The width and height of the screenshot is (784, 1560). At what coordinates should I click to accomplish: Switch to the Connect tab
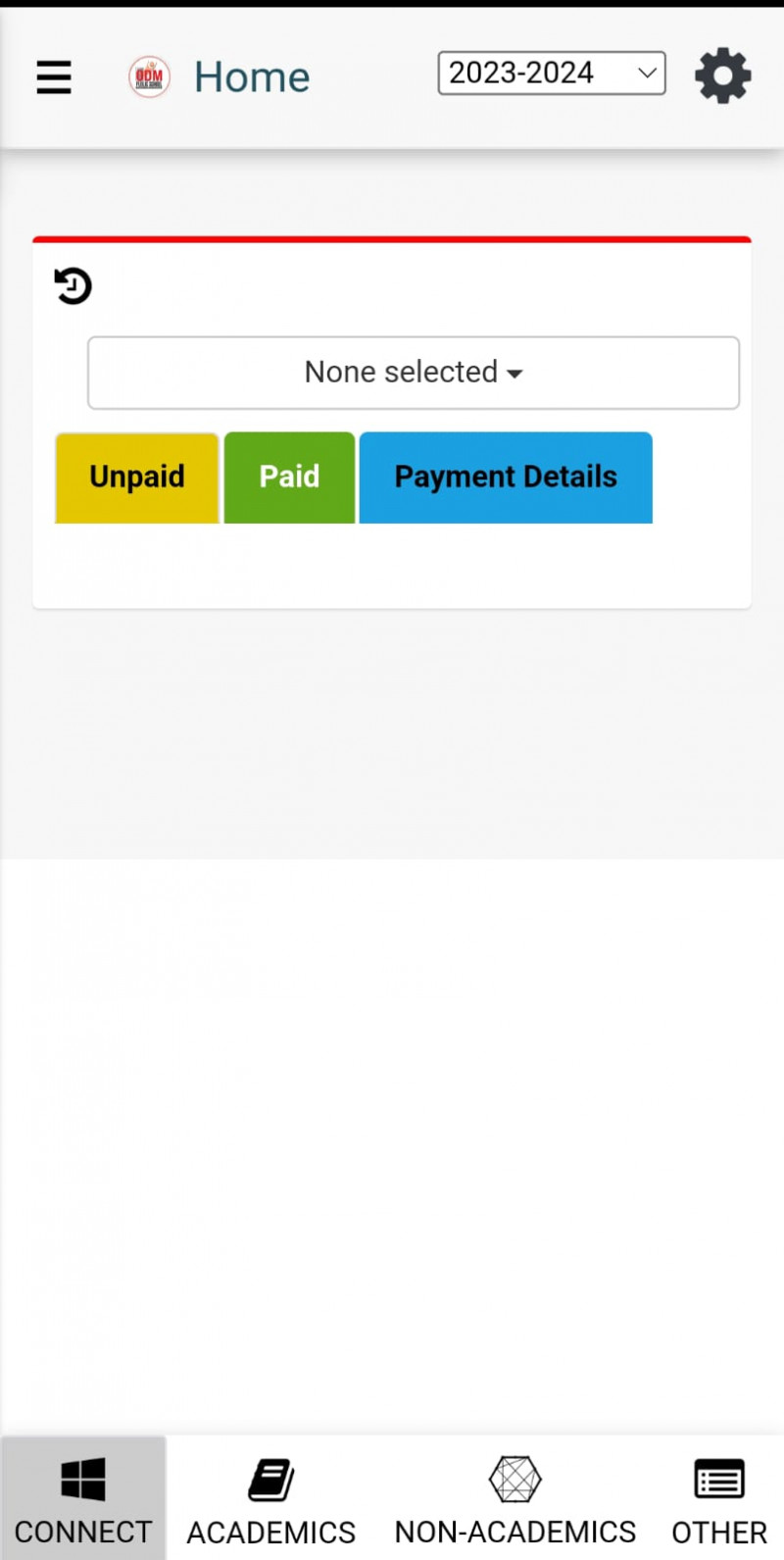[83, 1498]
